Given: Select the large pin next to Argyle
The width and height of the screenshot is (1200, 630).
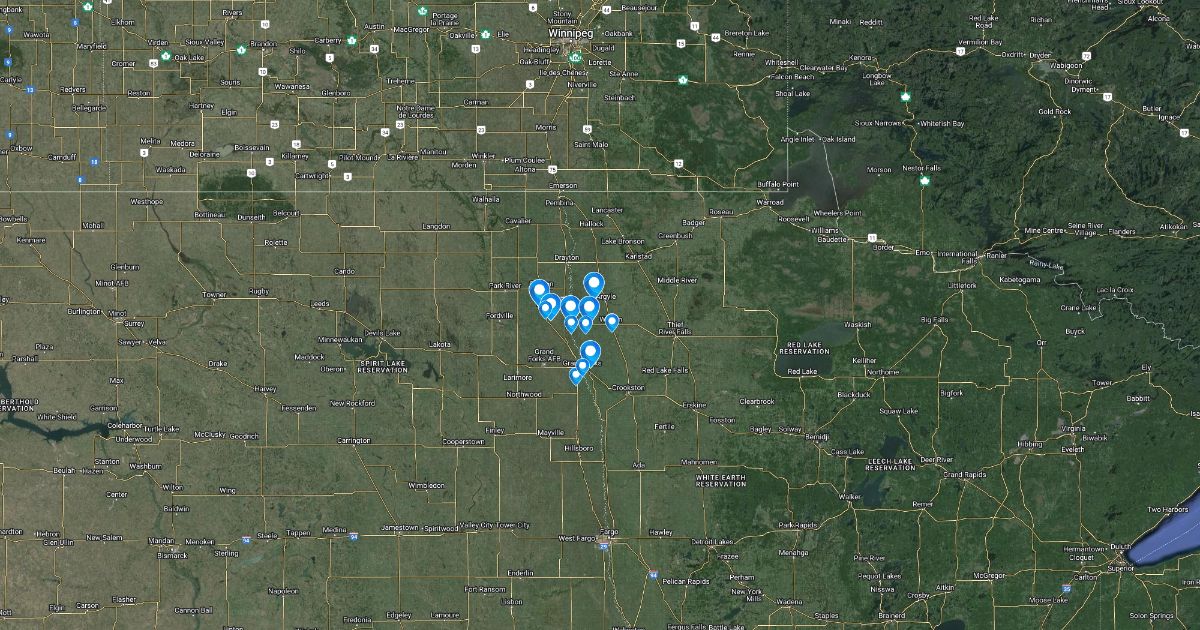Looking at the screenshot, I should click(x=593, y=283).
